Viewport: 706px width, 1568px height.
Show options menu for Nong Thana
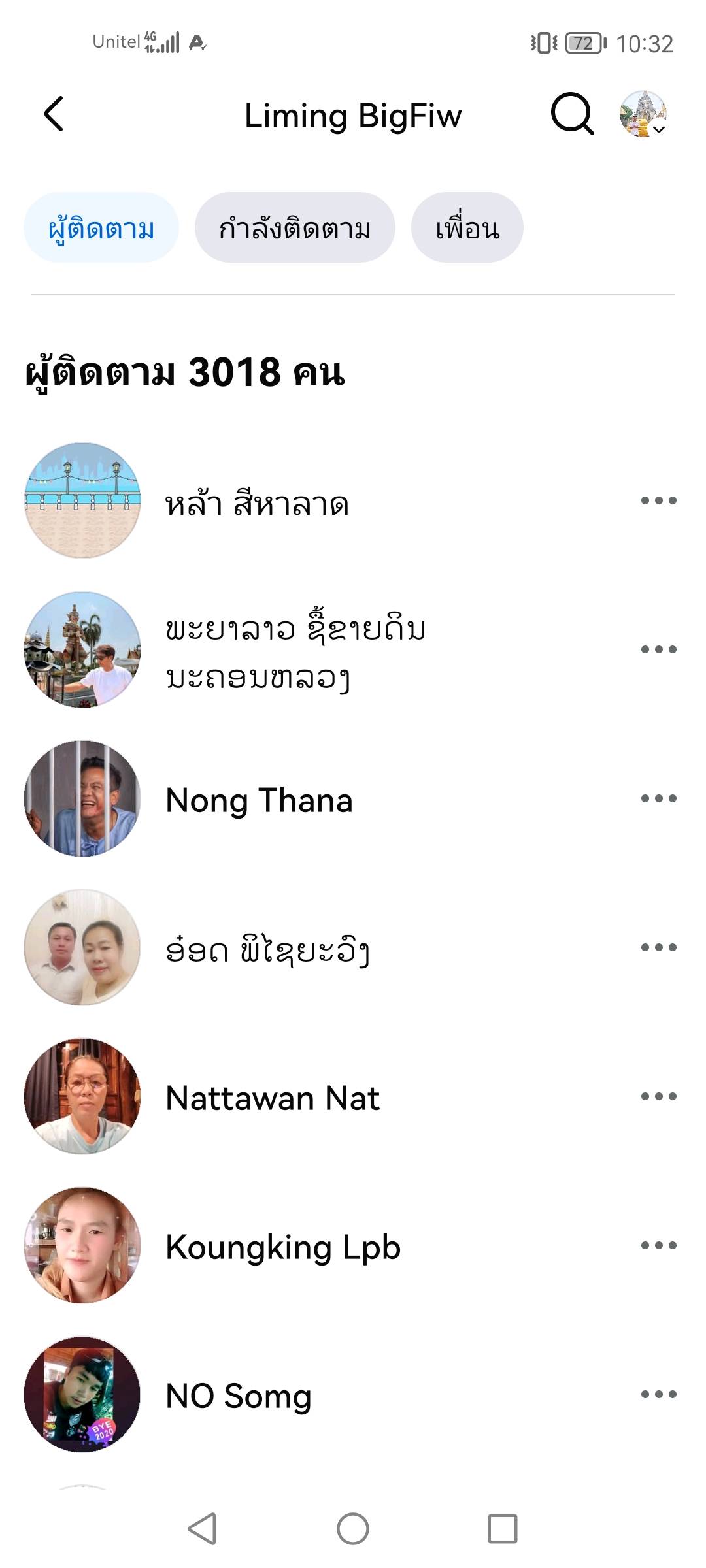click(658, 798)
